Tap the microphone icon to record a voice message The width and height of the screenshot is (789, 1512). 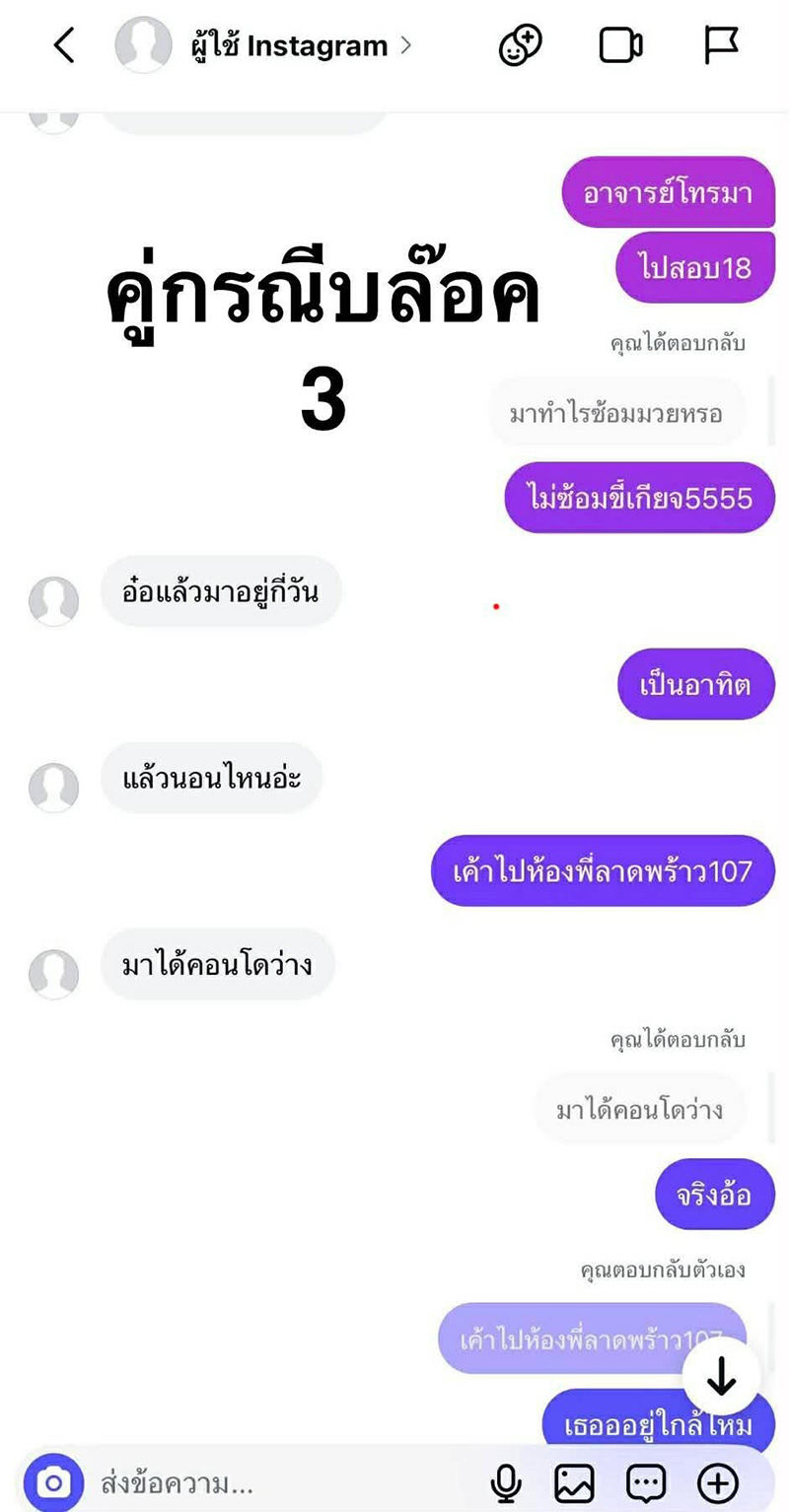click(x=506, y=1480)
